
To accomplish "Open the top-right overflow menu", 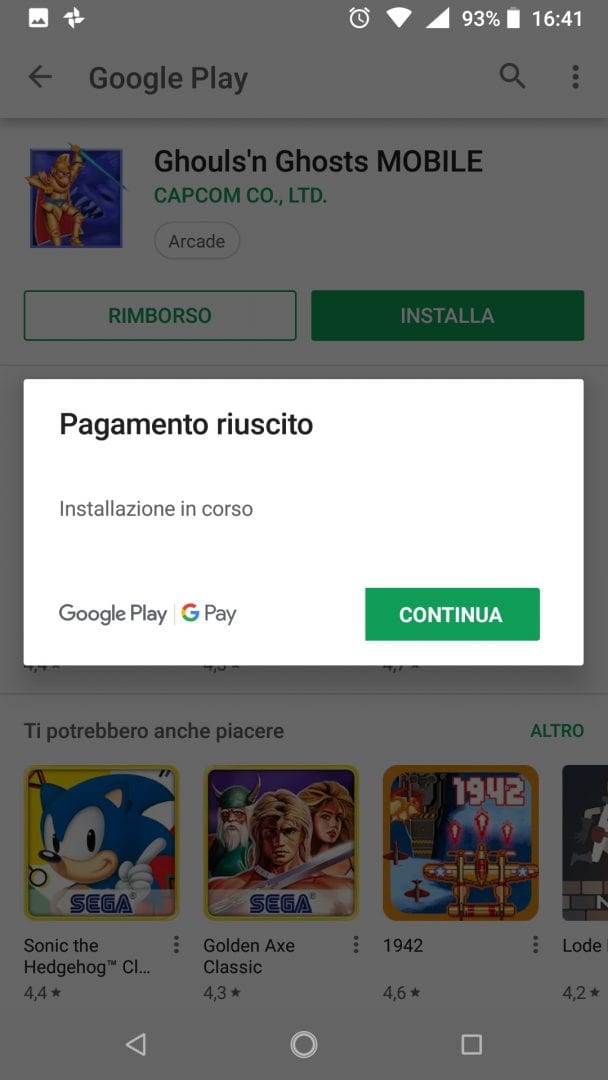I will point(575,77).
